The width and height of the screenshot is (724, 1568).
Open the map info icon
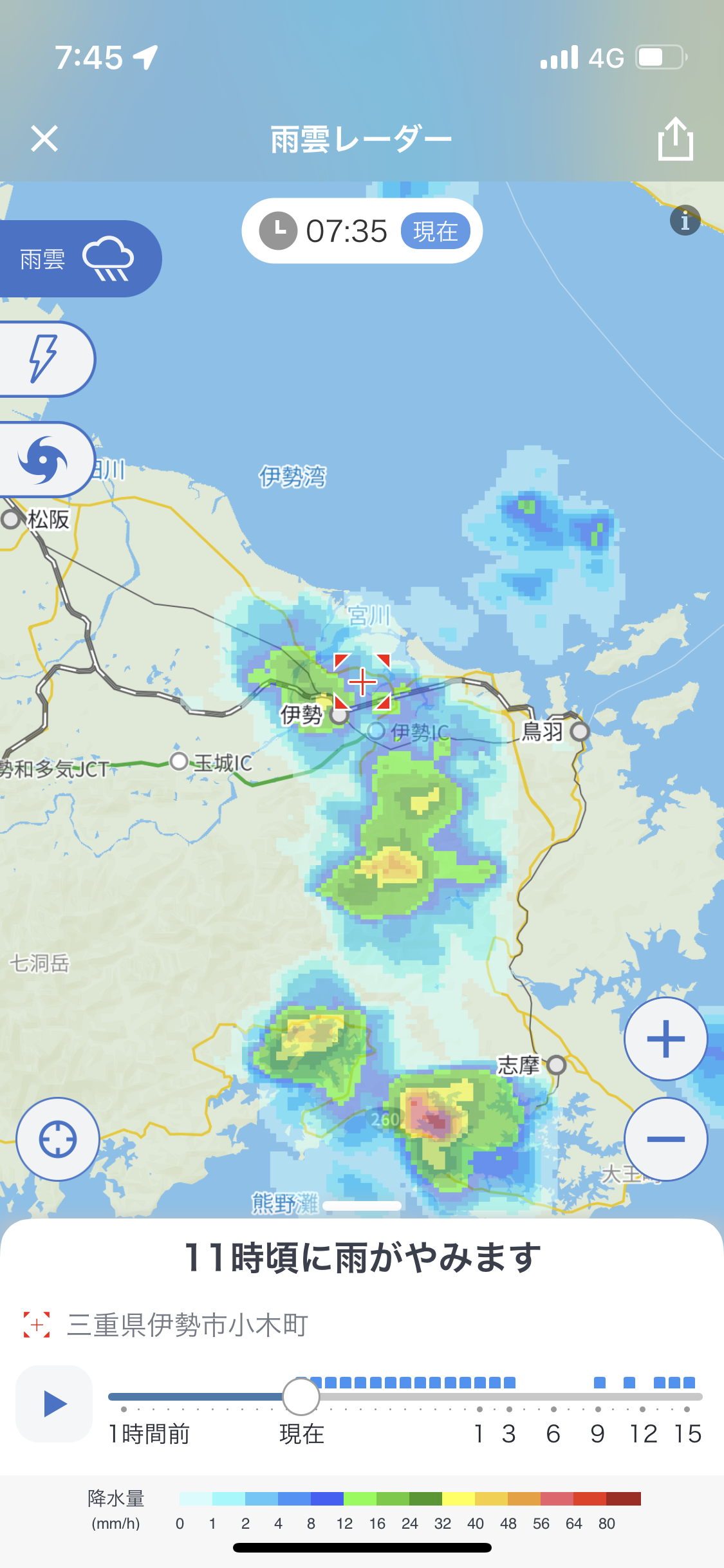point(685,221)
